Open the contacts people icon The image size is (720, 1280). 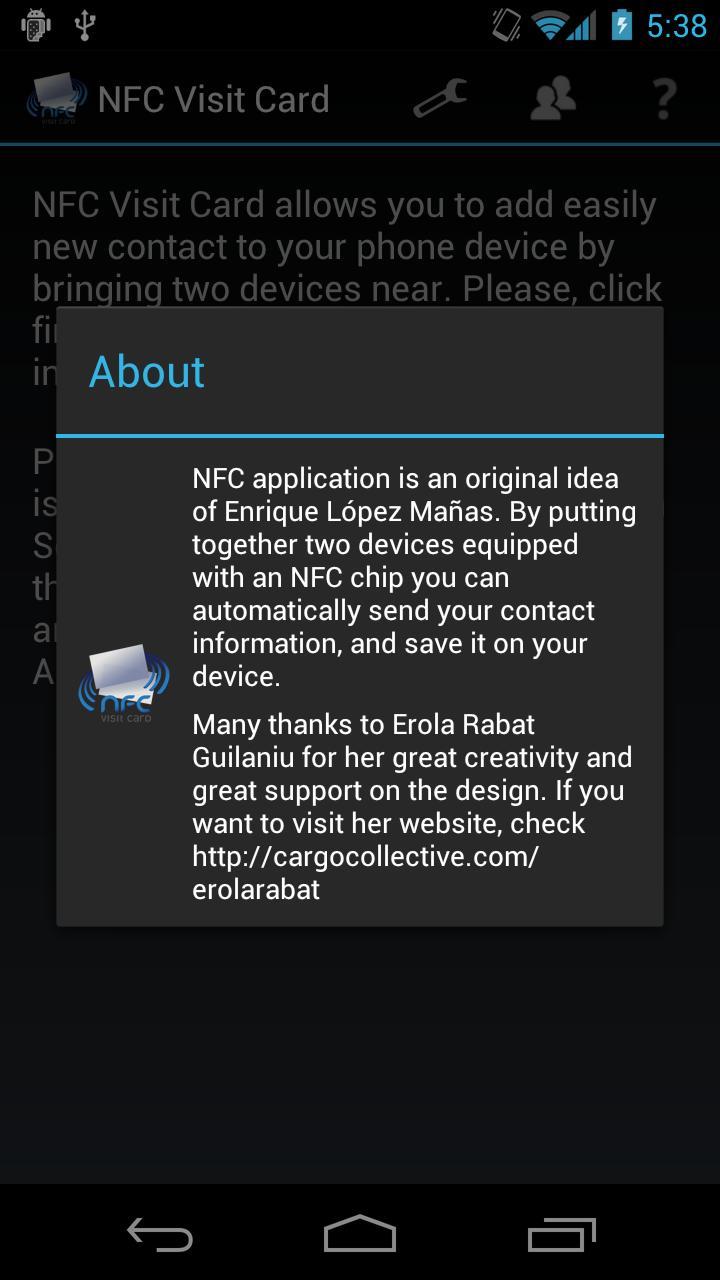[x=552, y=99]
